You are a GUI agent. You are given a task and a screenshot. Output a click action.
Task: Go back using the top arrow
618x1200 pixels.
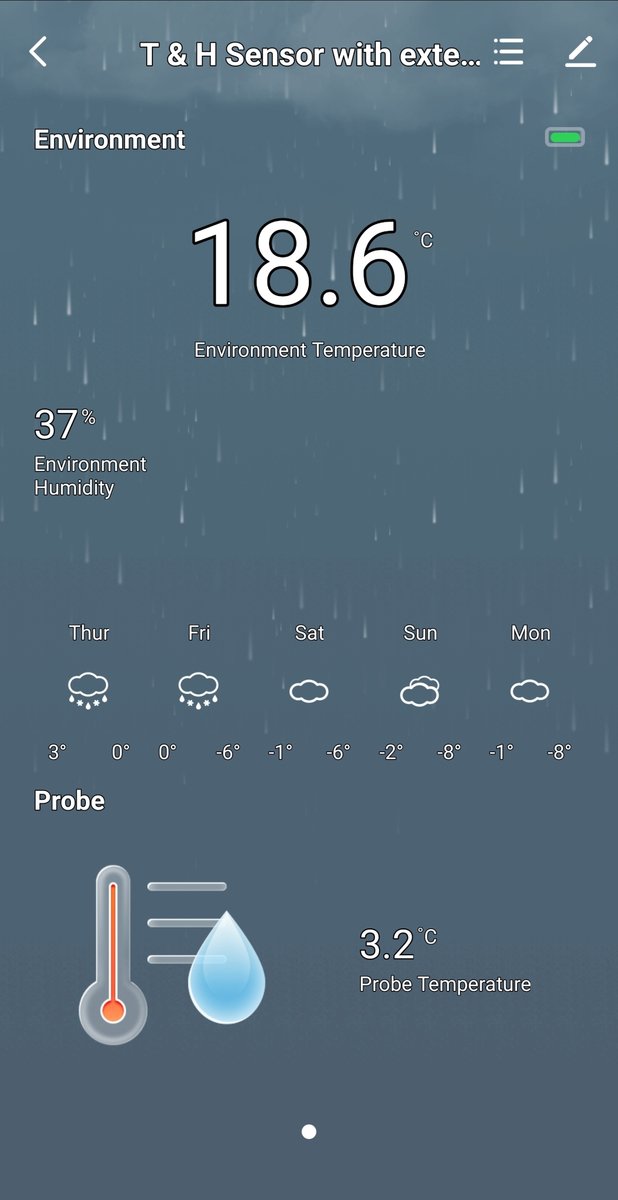38,52
